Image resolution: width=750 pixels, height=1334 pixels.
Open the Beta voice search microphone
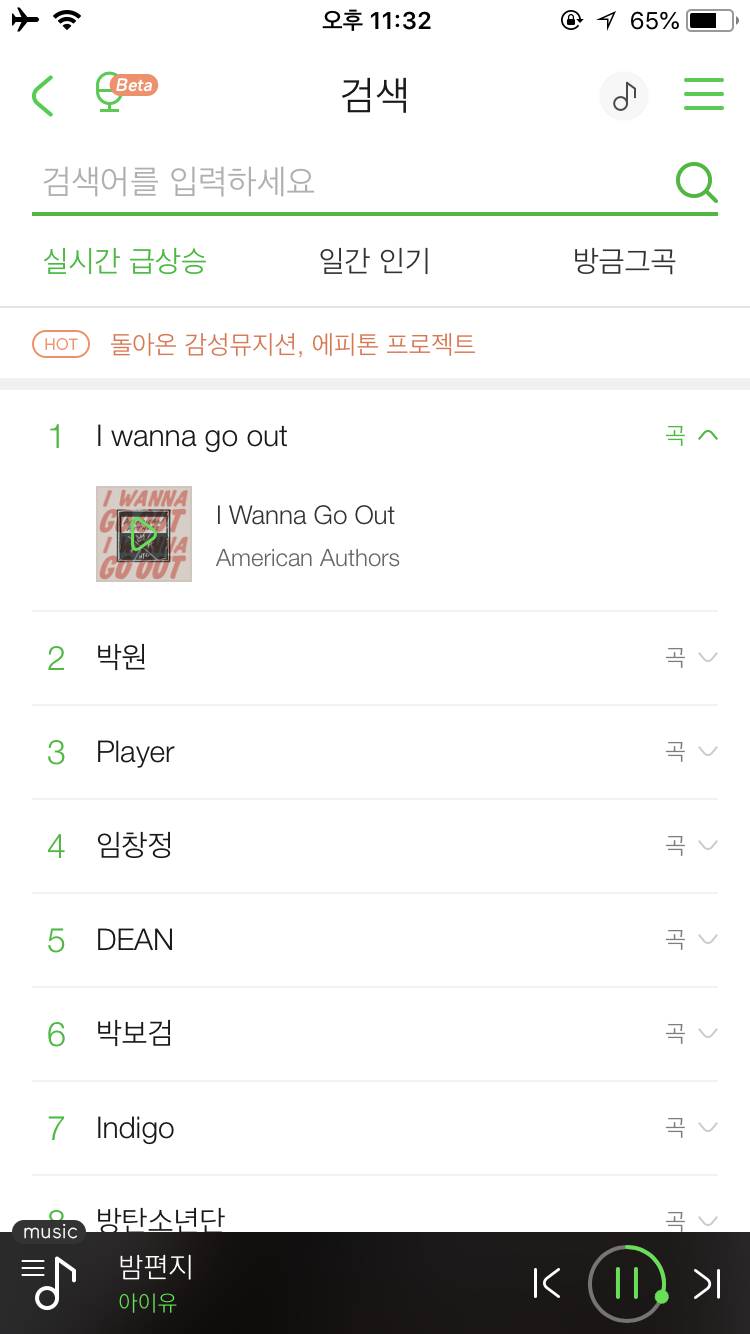(110, 95)
